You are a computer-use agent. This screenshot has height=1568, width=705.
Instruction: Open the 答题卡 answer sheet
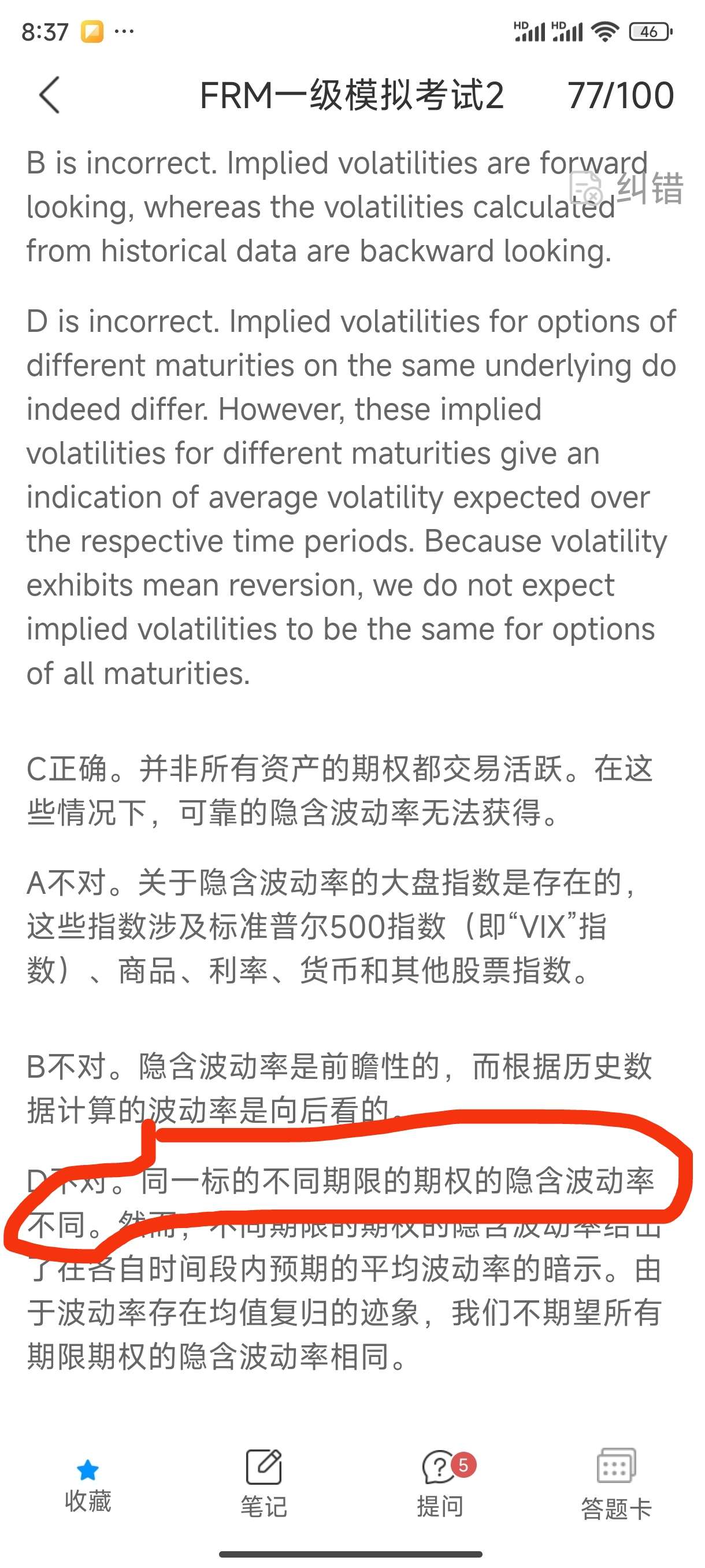pyautogui.click(x=616, y=1485)
